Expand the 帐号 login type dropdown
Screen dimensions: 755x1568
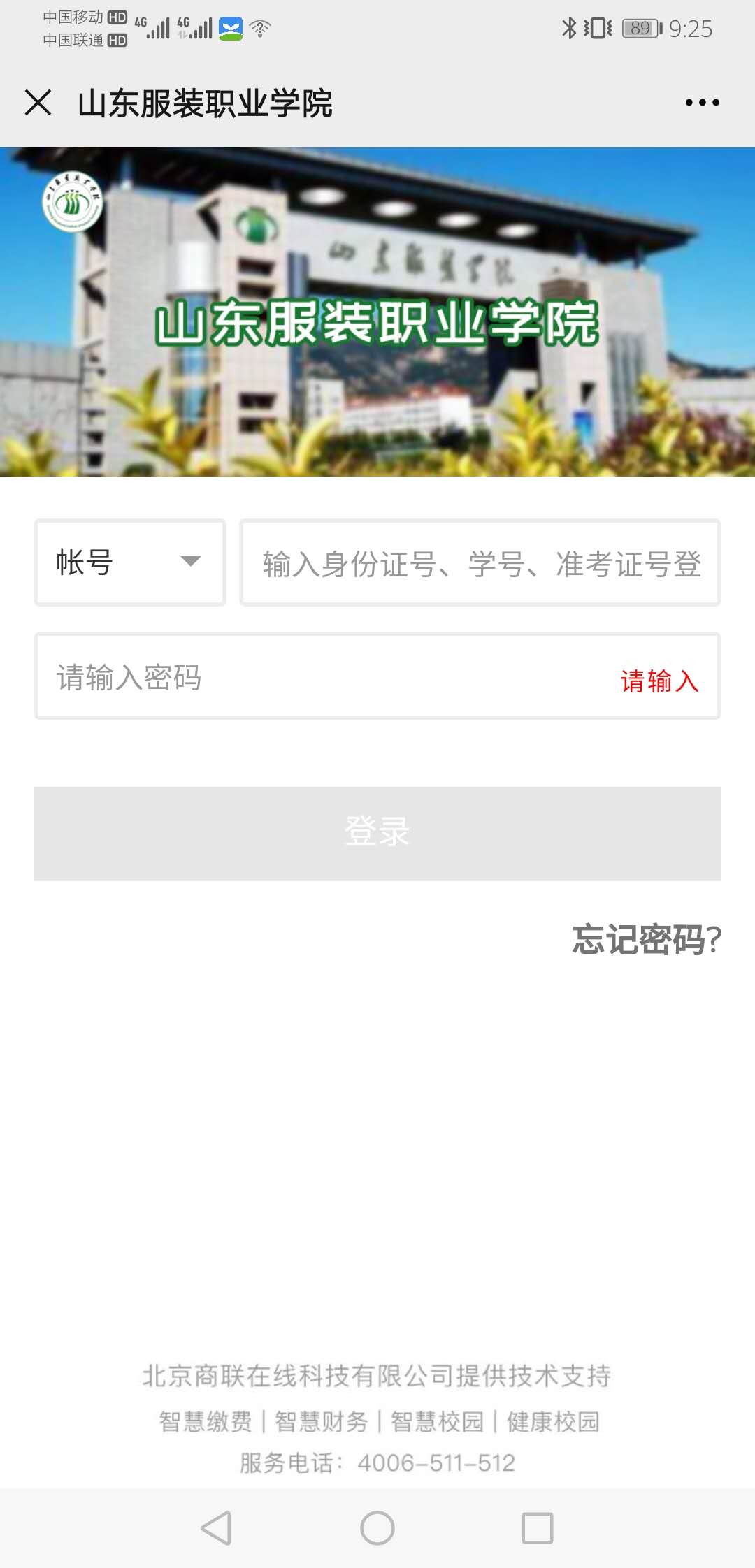click(130, 562)
